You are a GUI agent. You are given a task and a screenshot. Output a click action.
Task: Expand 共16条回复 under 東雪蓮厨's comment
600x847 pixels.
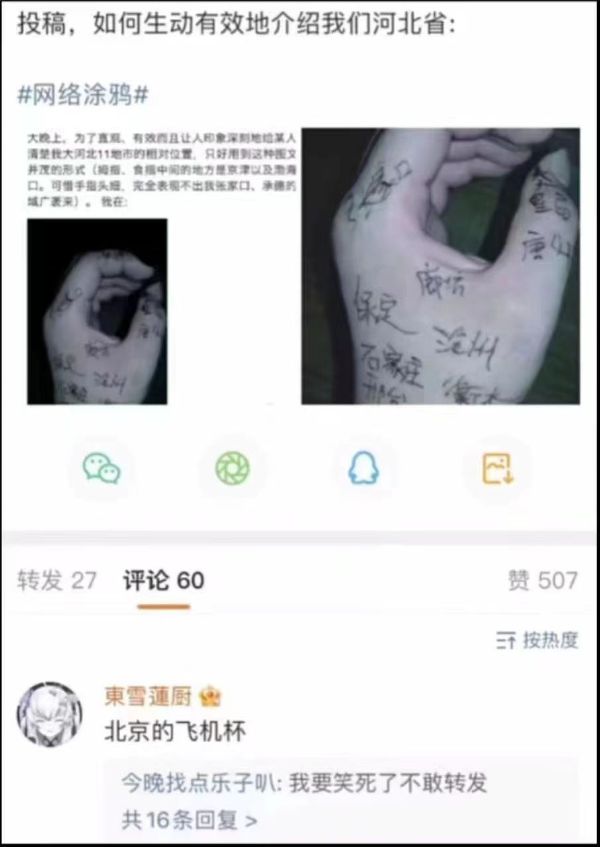coord(190,821)
